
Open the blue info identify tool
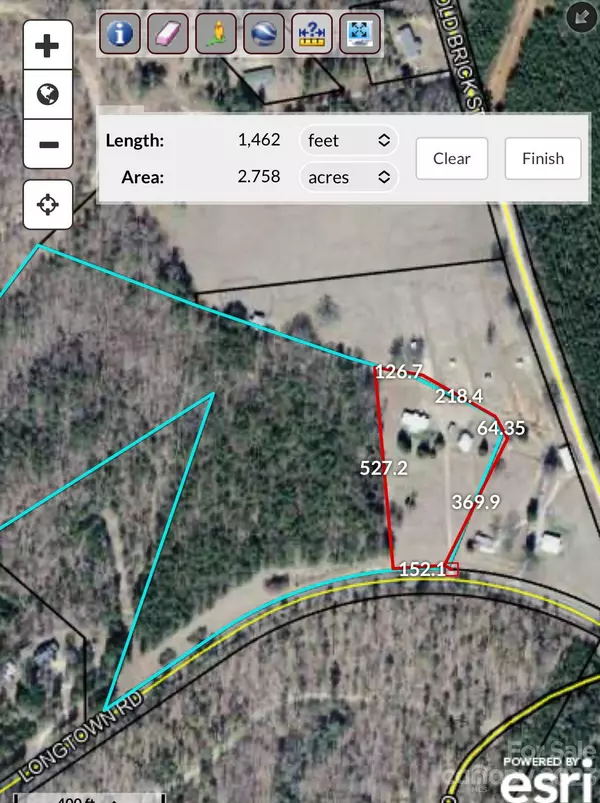coord(120,34)
